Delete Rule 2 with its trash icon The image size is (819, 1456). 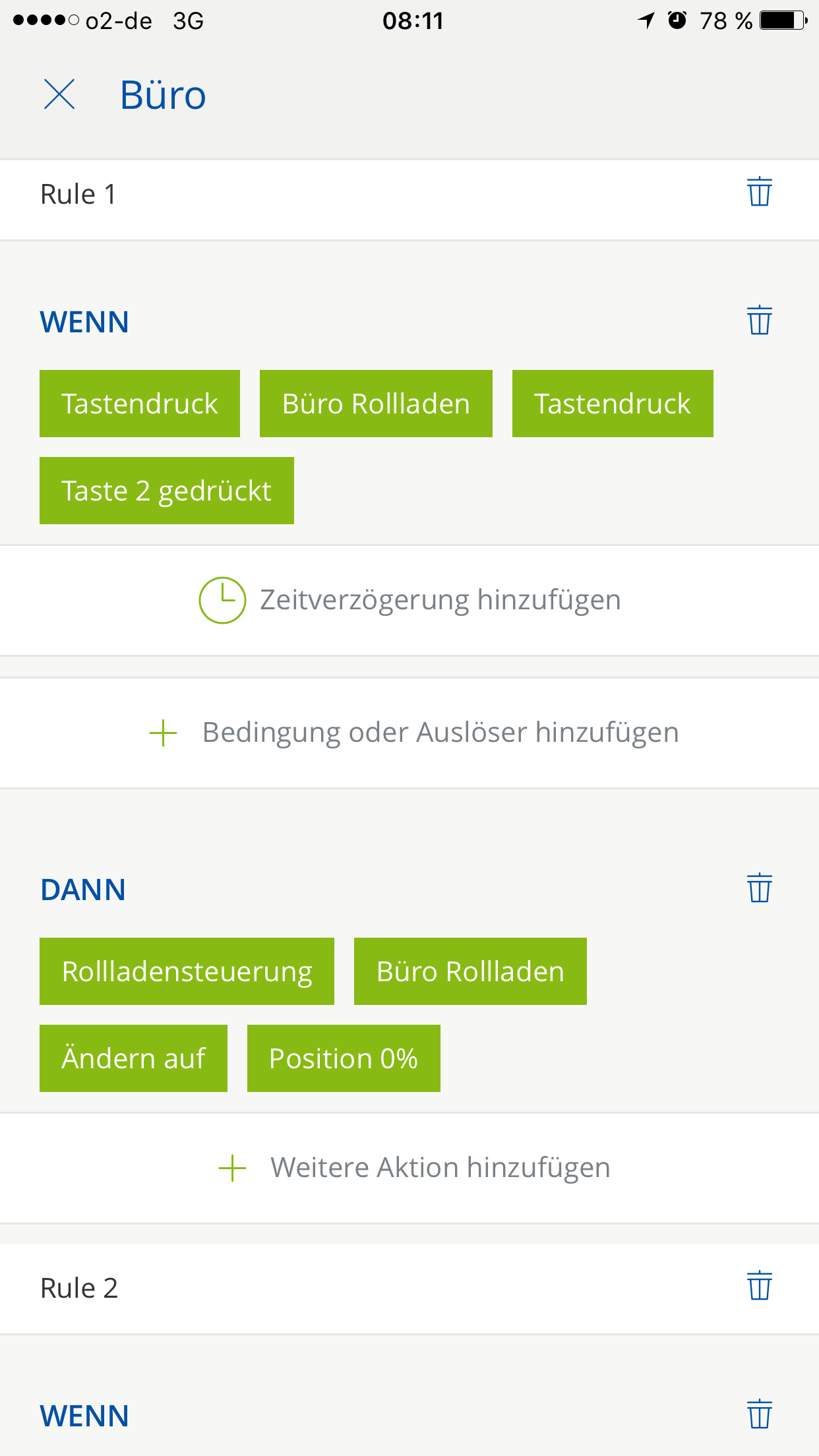[x=759, y=1286]
